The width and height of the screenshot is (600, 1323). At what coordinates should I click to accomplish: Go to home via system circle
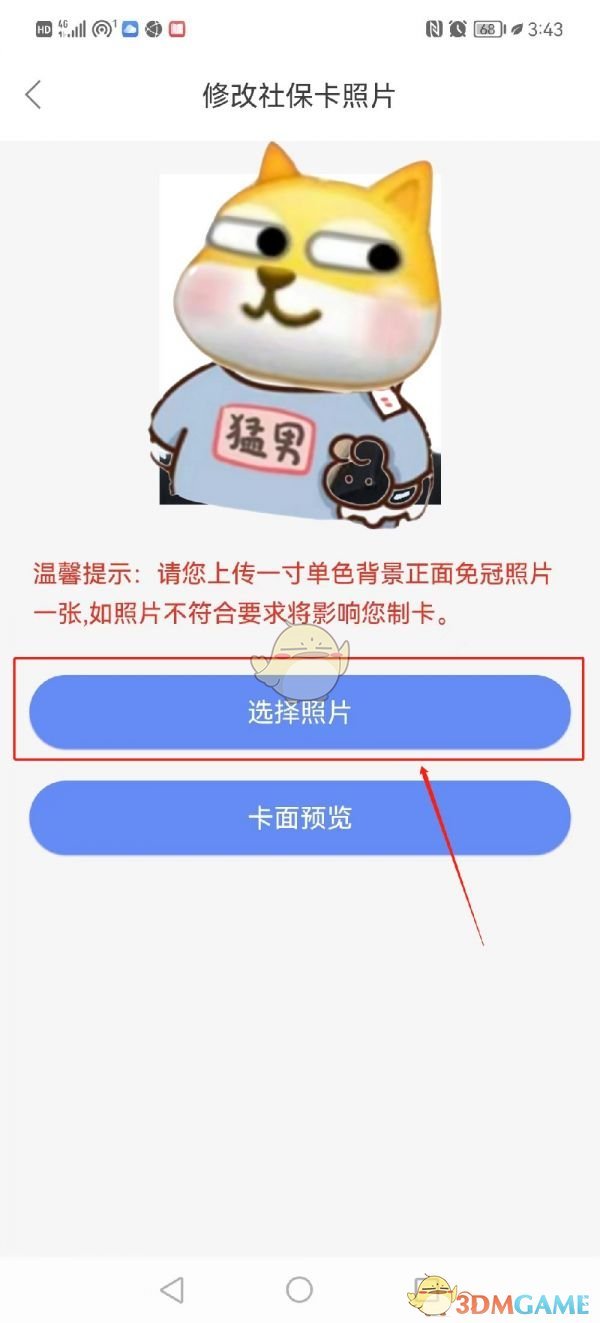[x=299, y=1289]
